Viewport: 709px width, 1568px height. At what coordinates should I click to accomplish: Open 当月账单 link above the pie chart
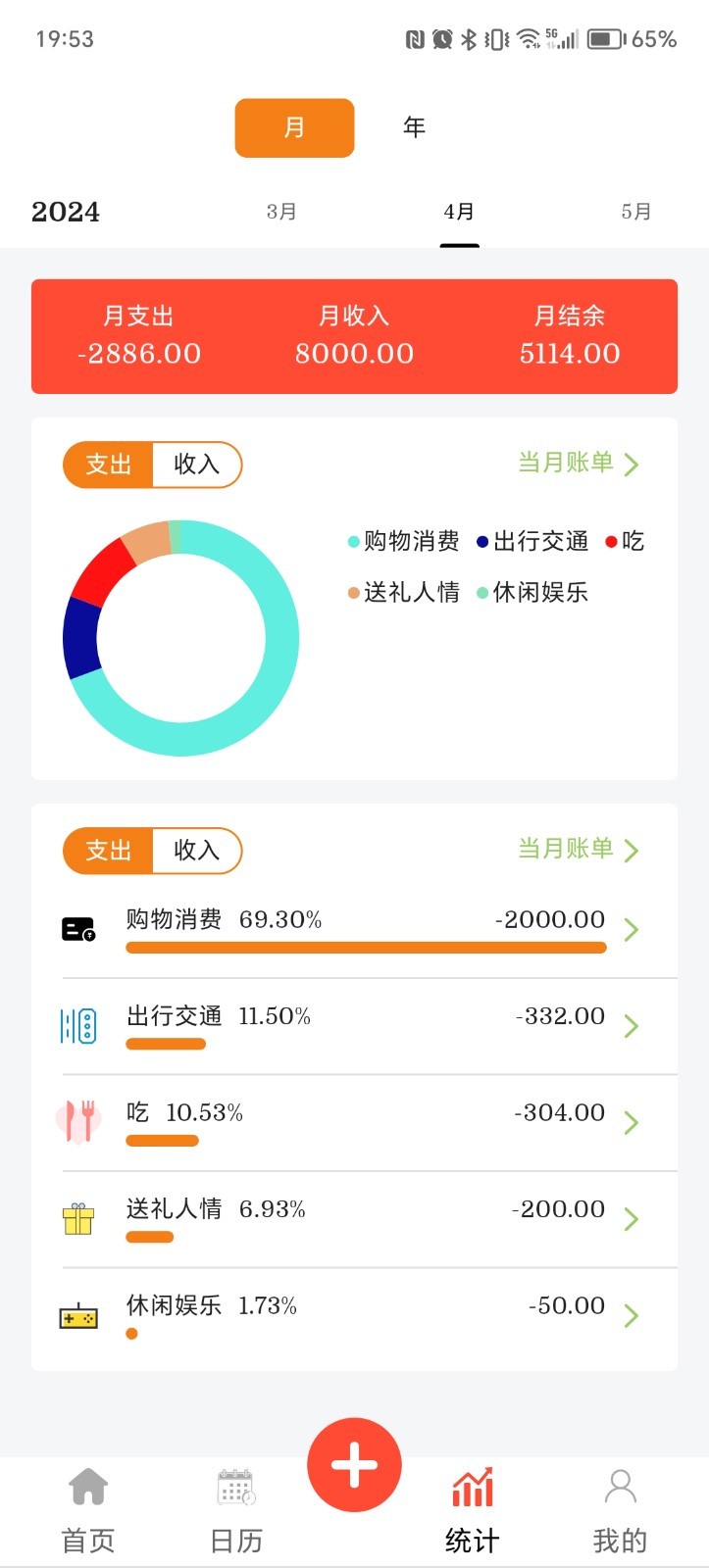click(578, 464)
